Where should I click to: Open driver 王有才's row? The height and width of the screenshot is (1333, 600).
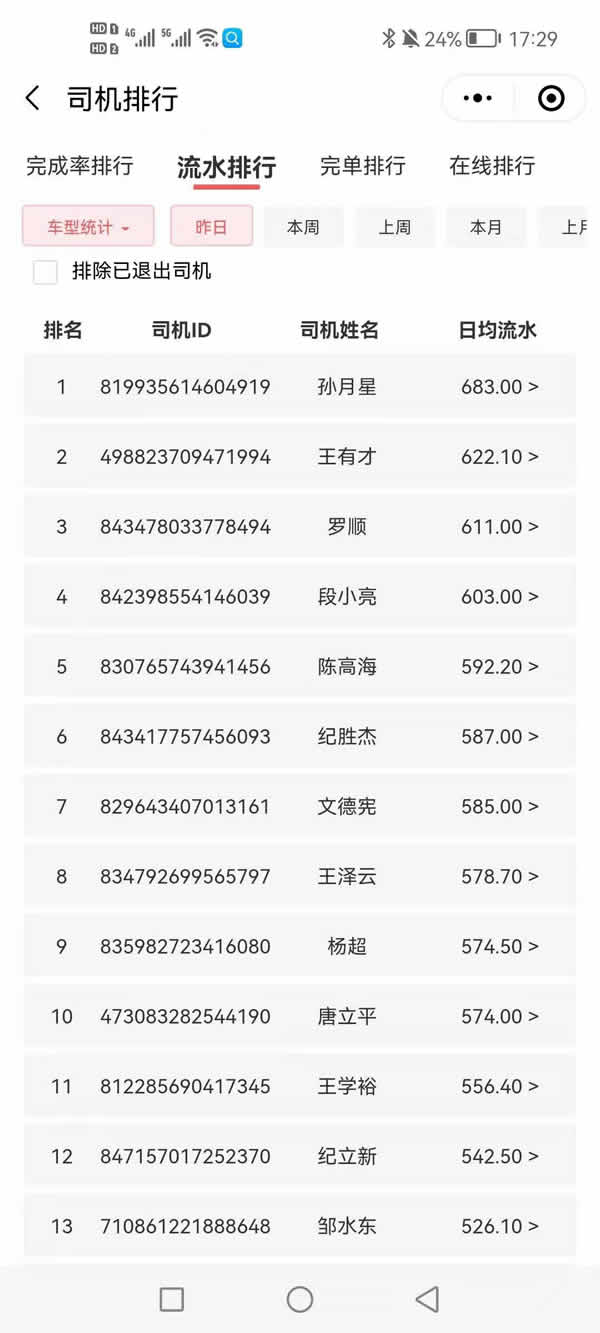(300, 457)
